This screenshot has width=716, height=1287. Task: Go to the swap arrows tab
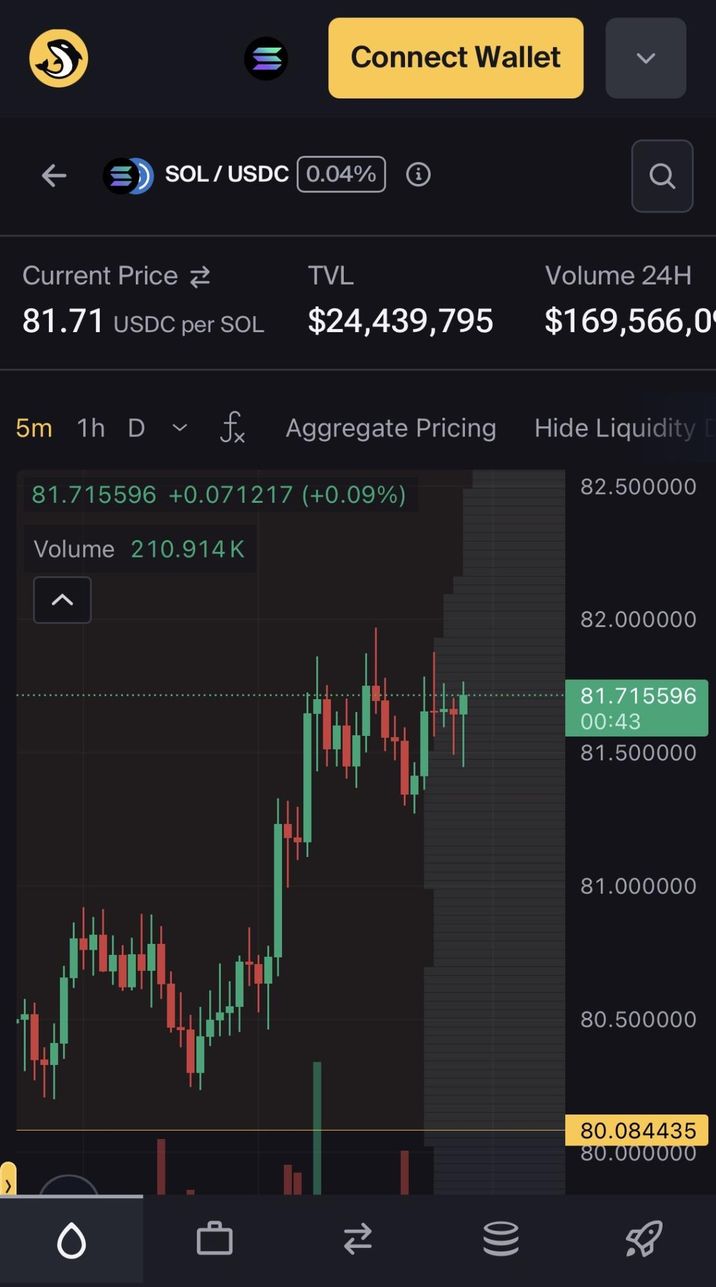(357, 1240)
